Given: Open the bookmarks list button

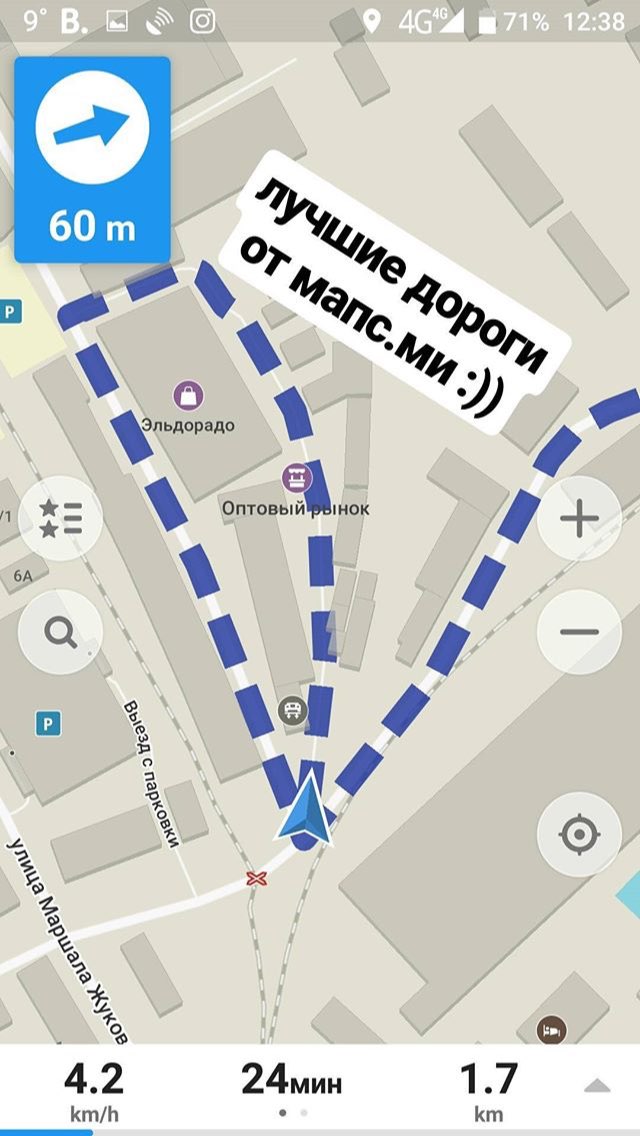Looking at the screenshot, I should tap(61, 518).
